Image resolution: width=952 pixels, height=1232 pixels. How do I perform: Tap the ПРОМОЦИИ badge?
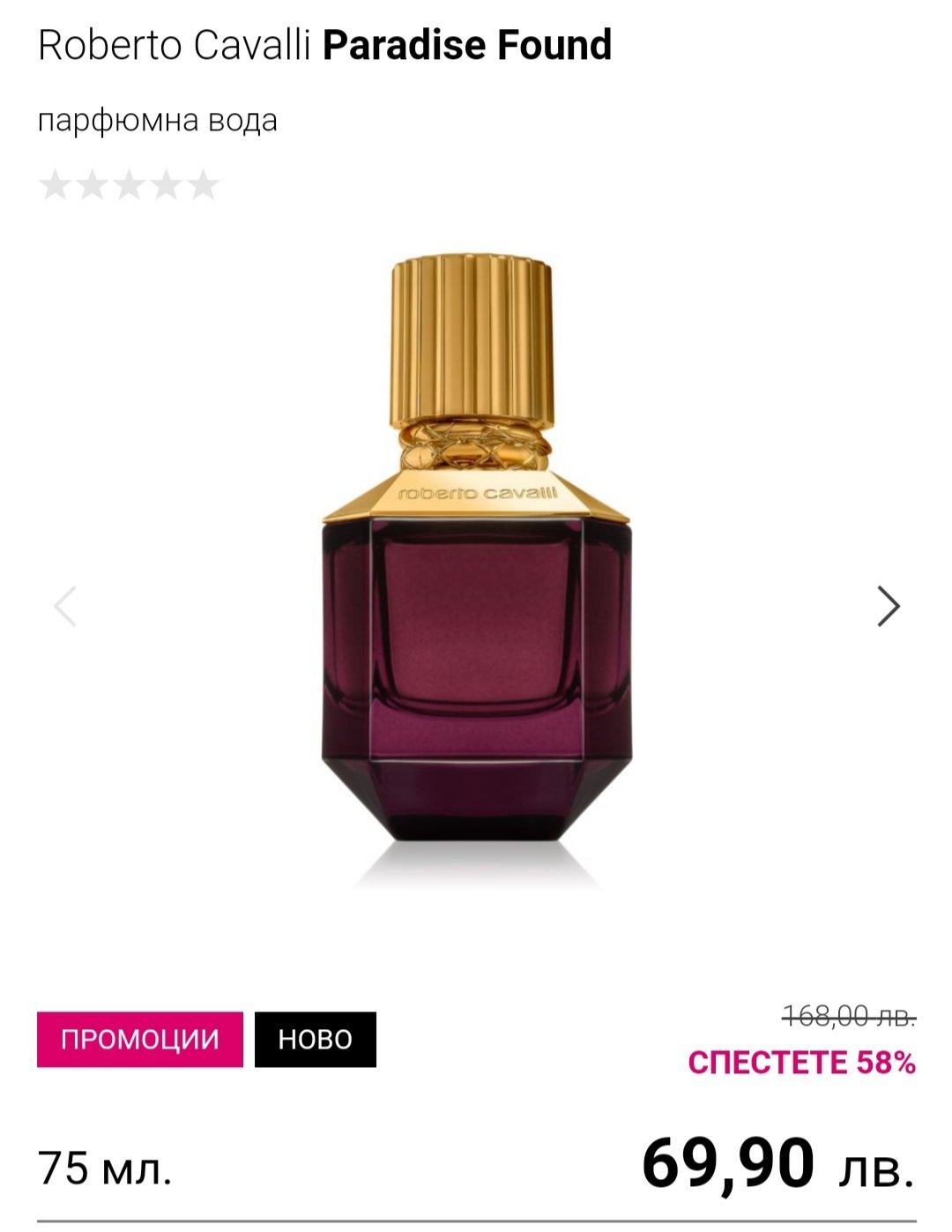[139, 1039]
